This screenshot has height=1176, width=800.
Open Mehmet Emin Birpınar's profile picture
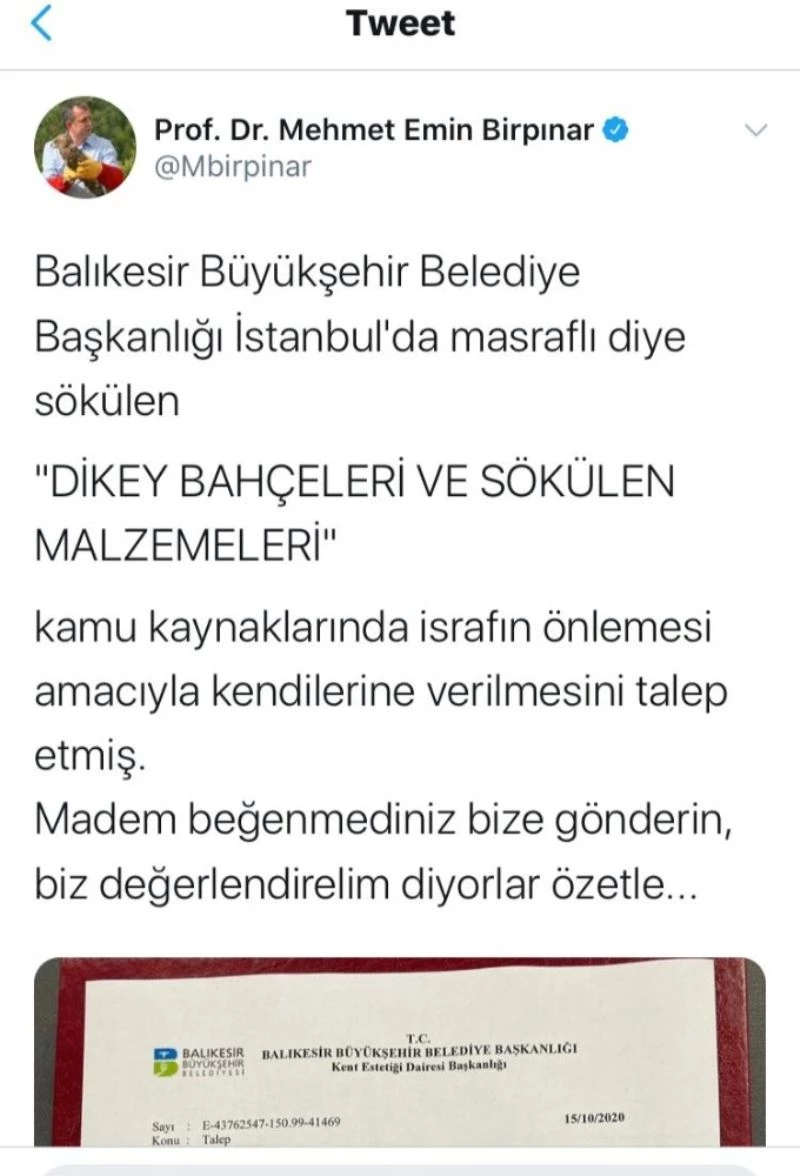coord(85,147)
